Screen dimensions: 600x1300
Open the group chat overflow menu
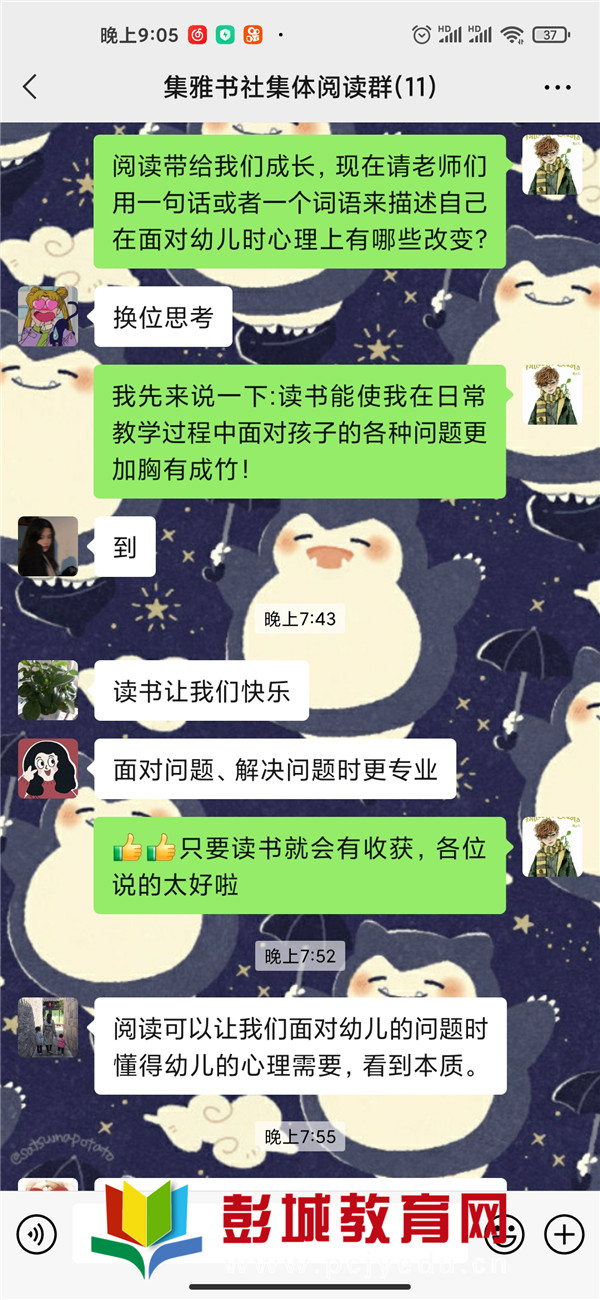click(x=557, y=88)
